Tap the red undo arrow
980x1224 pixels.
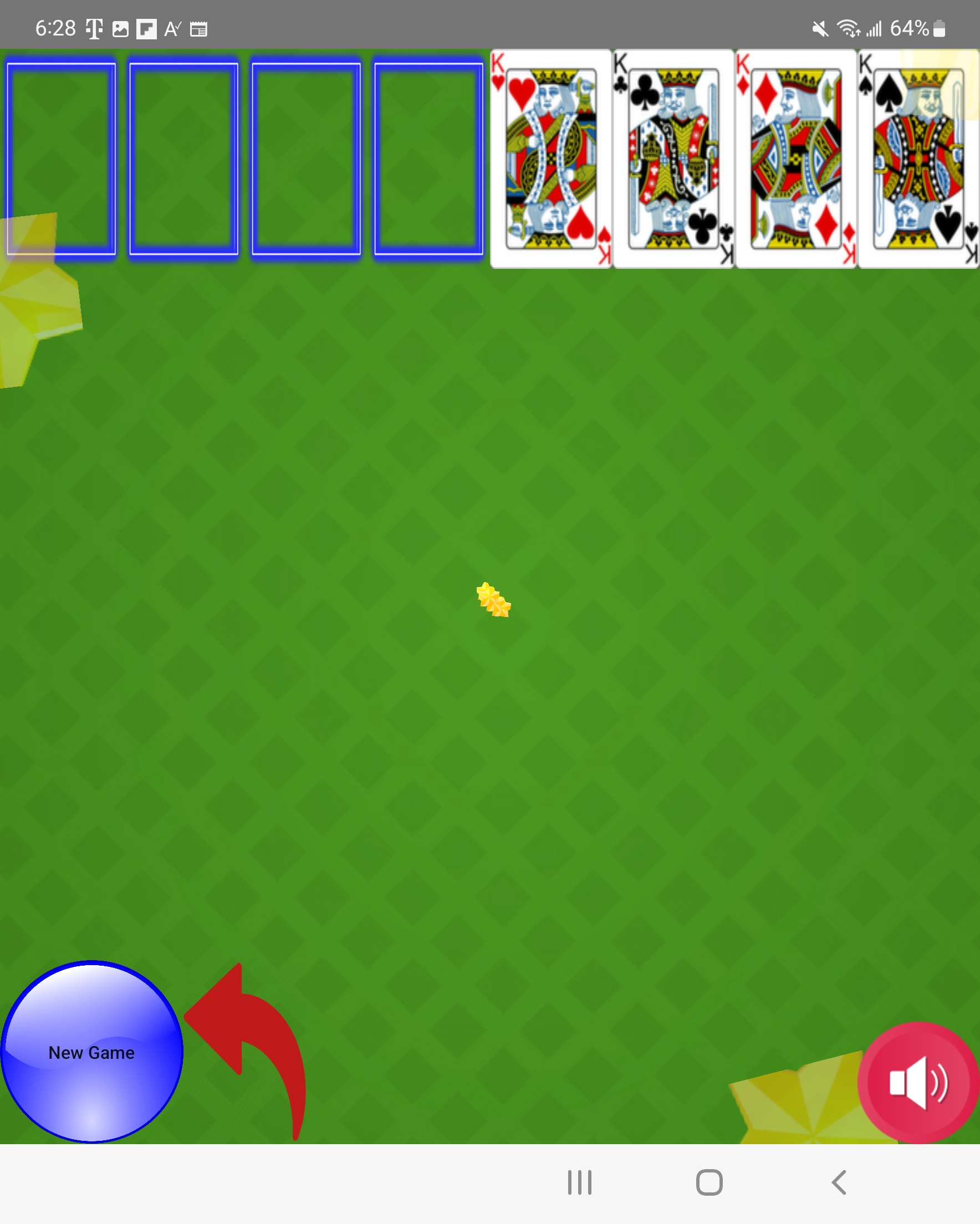[246, 1052]
